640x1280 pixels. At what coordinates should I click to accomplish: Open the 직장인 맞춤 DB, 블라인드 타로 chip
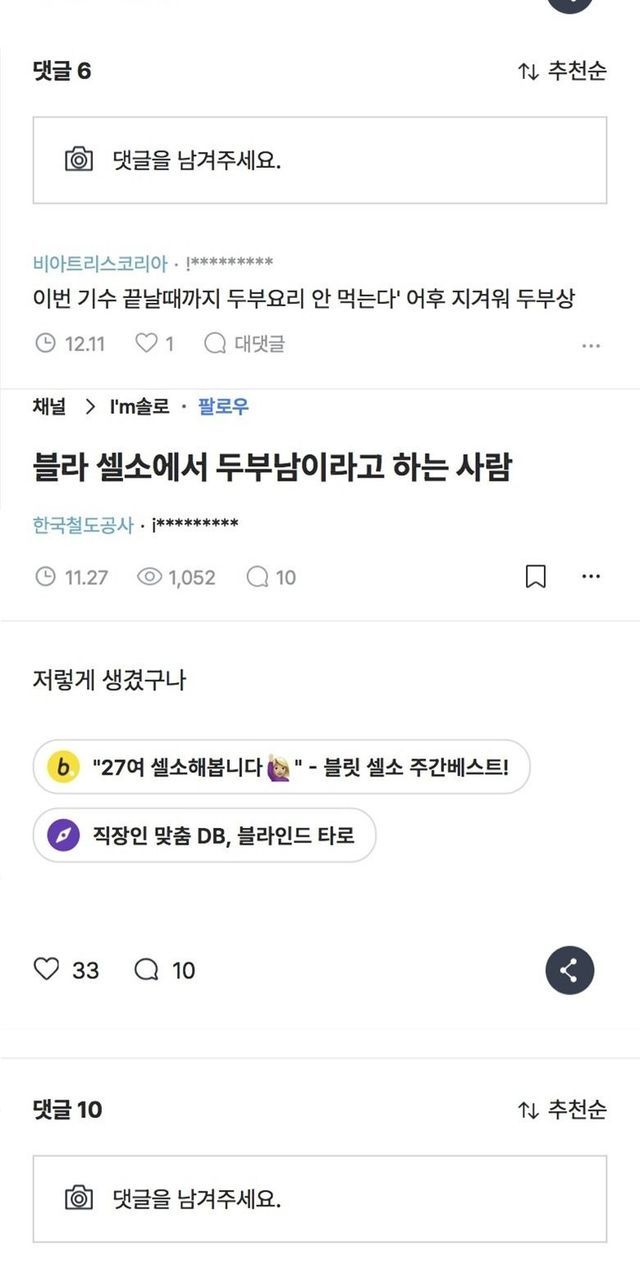(204, 835)
